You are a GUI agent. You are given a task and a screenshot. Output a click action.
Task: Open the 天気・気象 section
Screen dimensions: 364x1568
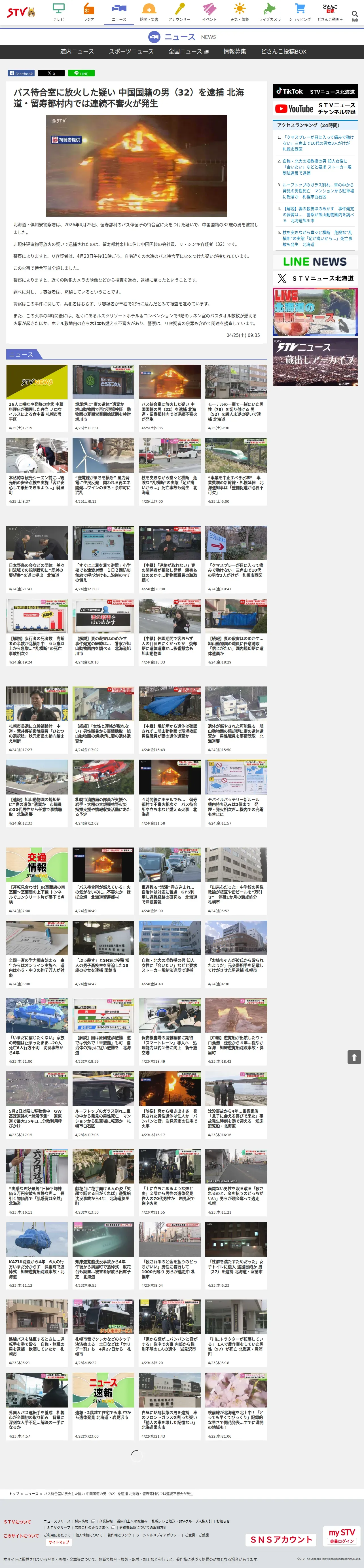(x=240, y=12)
